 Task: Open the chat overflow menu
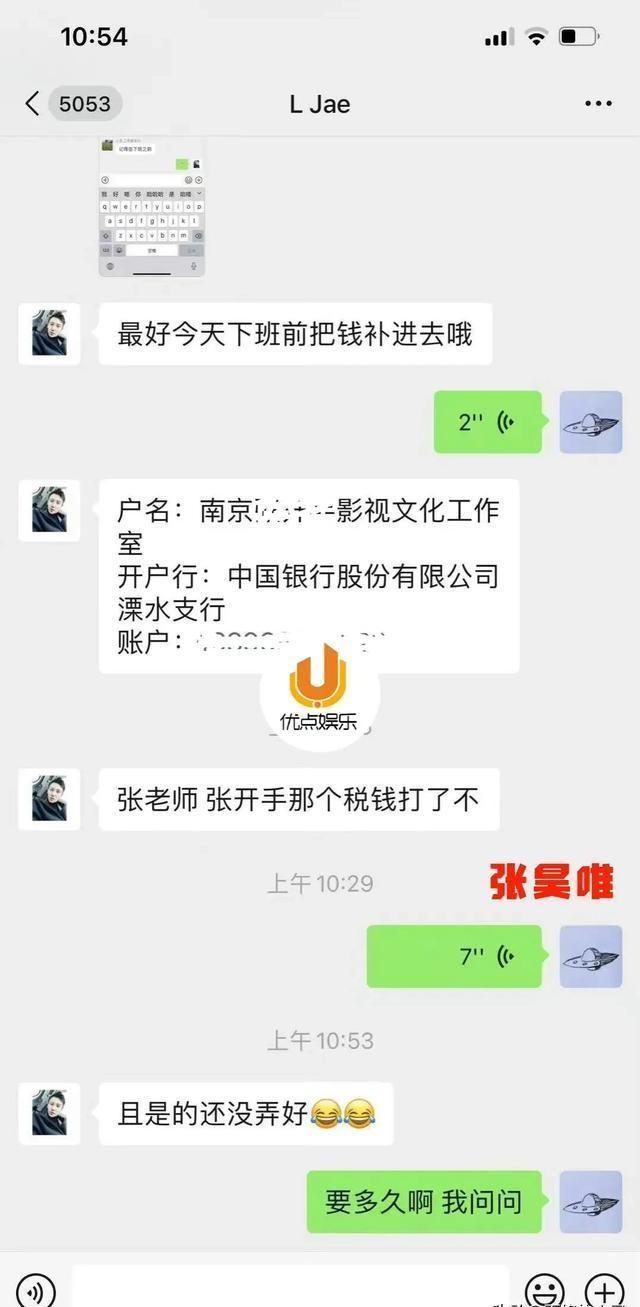coord(598,104)
